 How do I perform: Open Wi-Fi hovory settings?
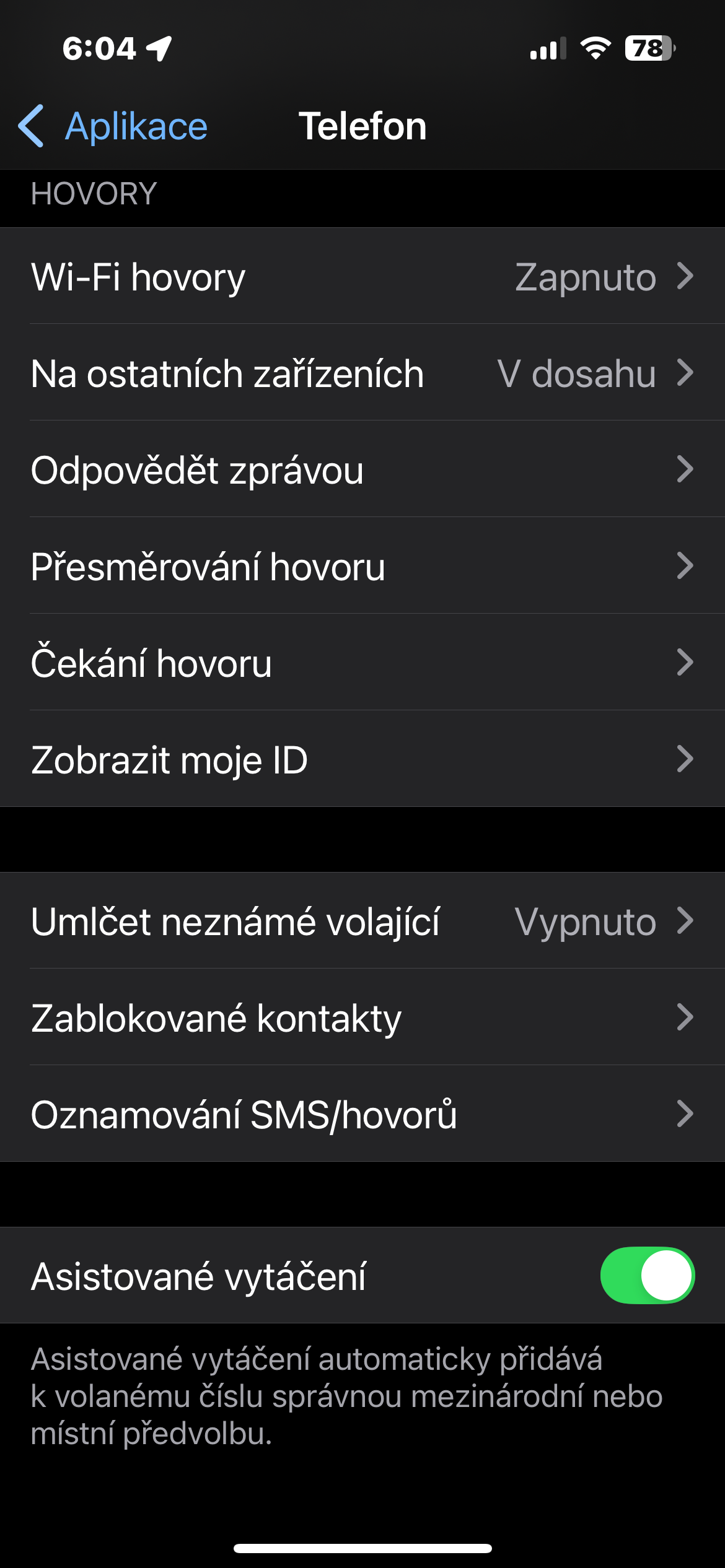tap(362, 276)
